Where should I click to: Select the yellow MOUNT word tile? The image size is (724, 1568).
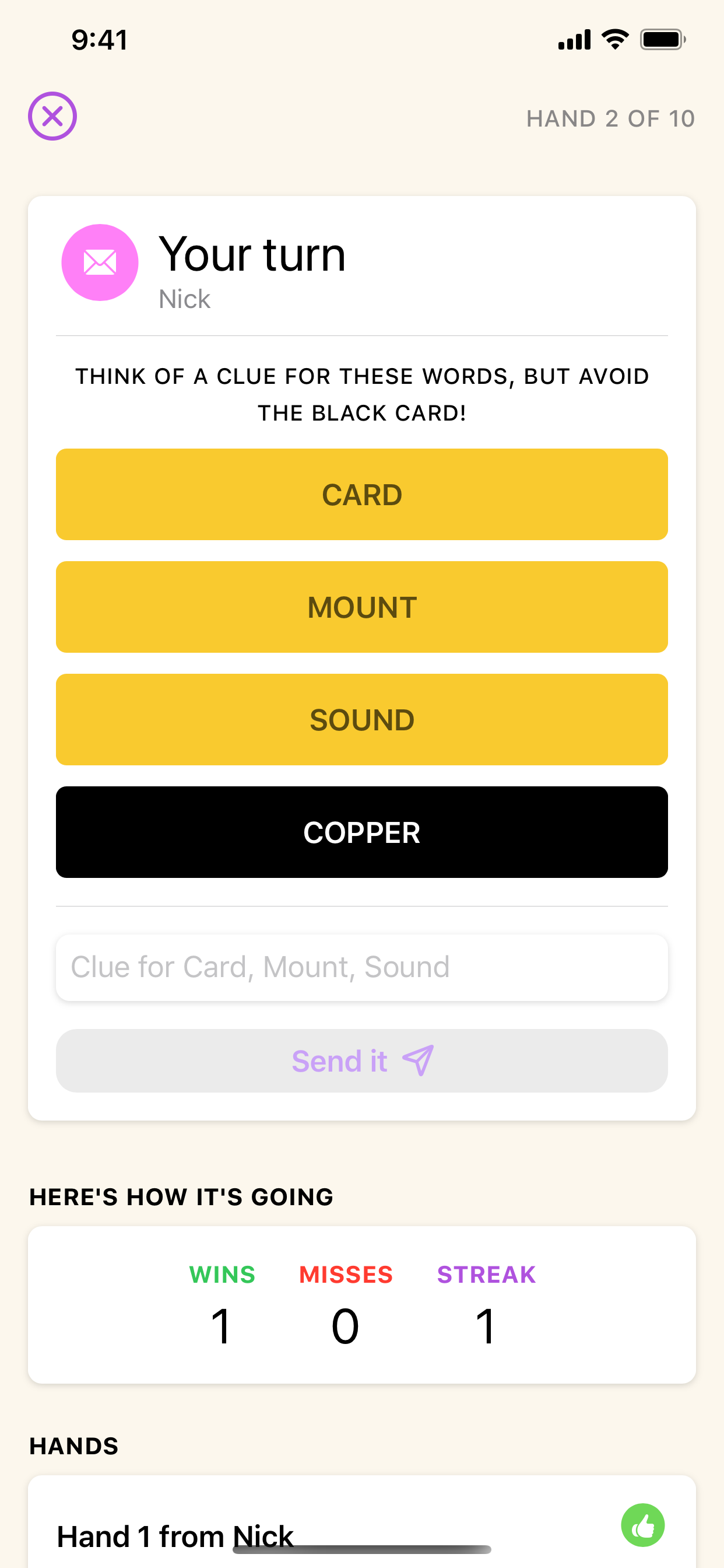(x=361, y=606)
